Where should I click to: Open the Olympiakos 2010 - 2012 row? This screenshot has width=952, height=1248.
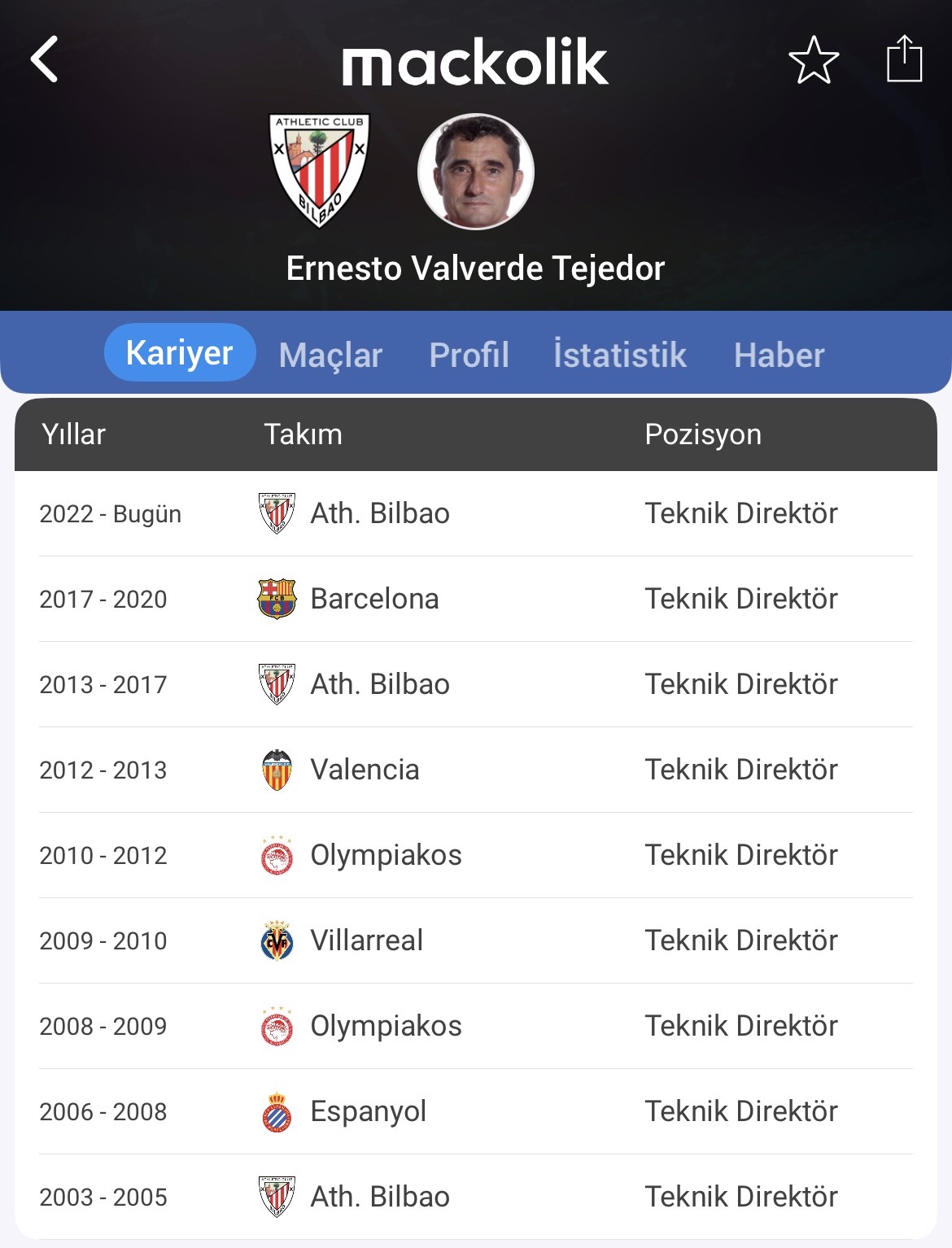(x=475, y=855)
